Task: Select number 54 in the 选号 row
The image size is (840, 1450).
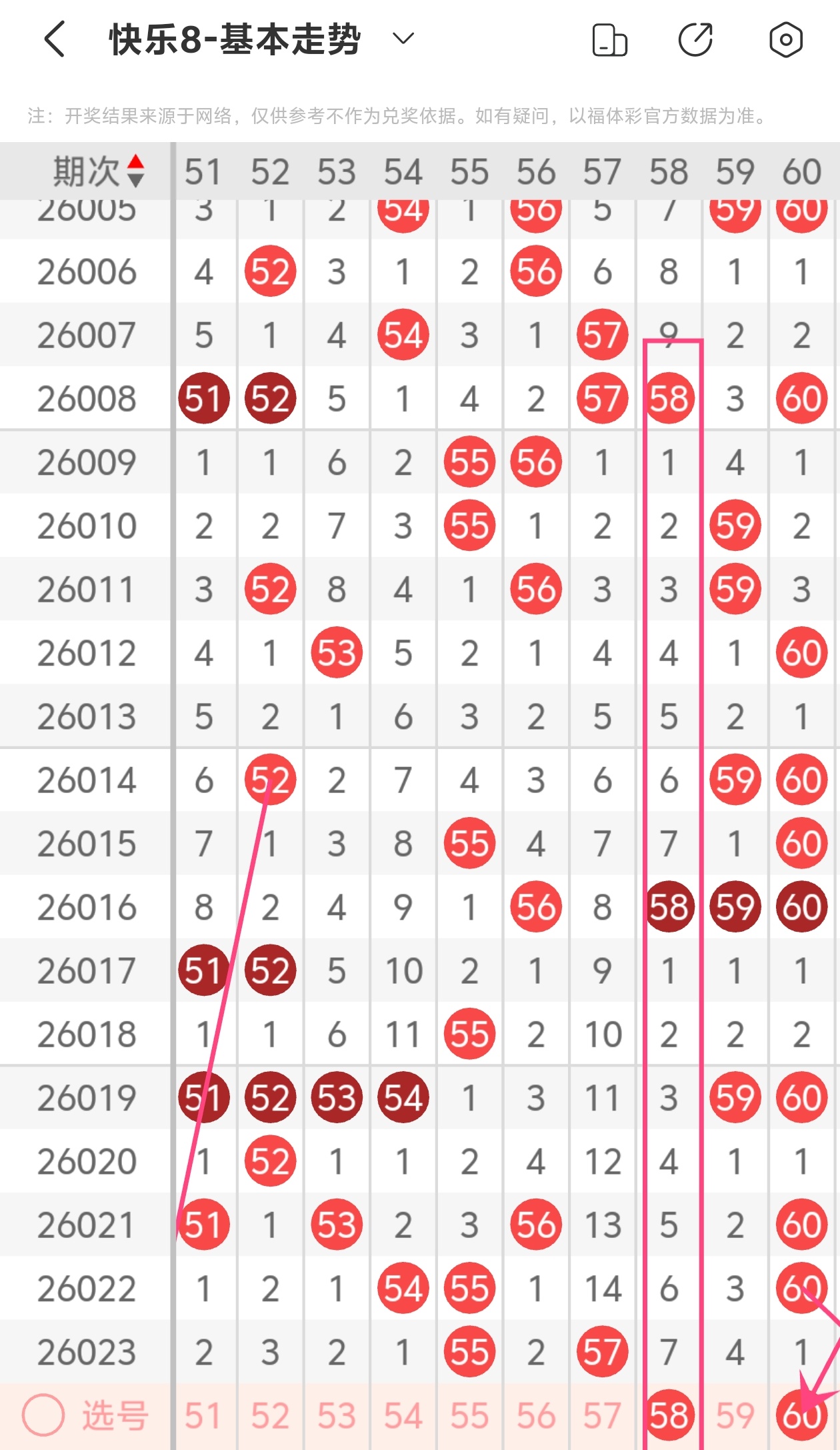Action: (x=403, y=1415)
